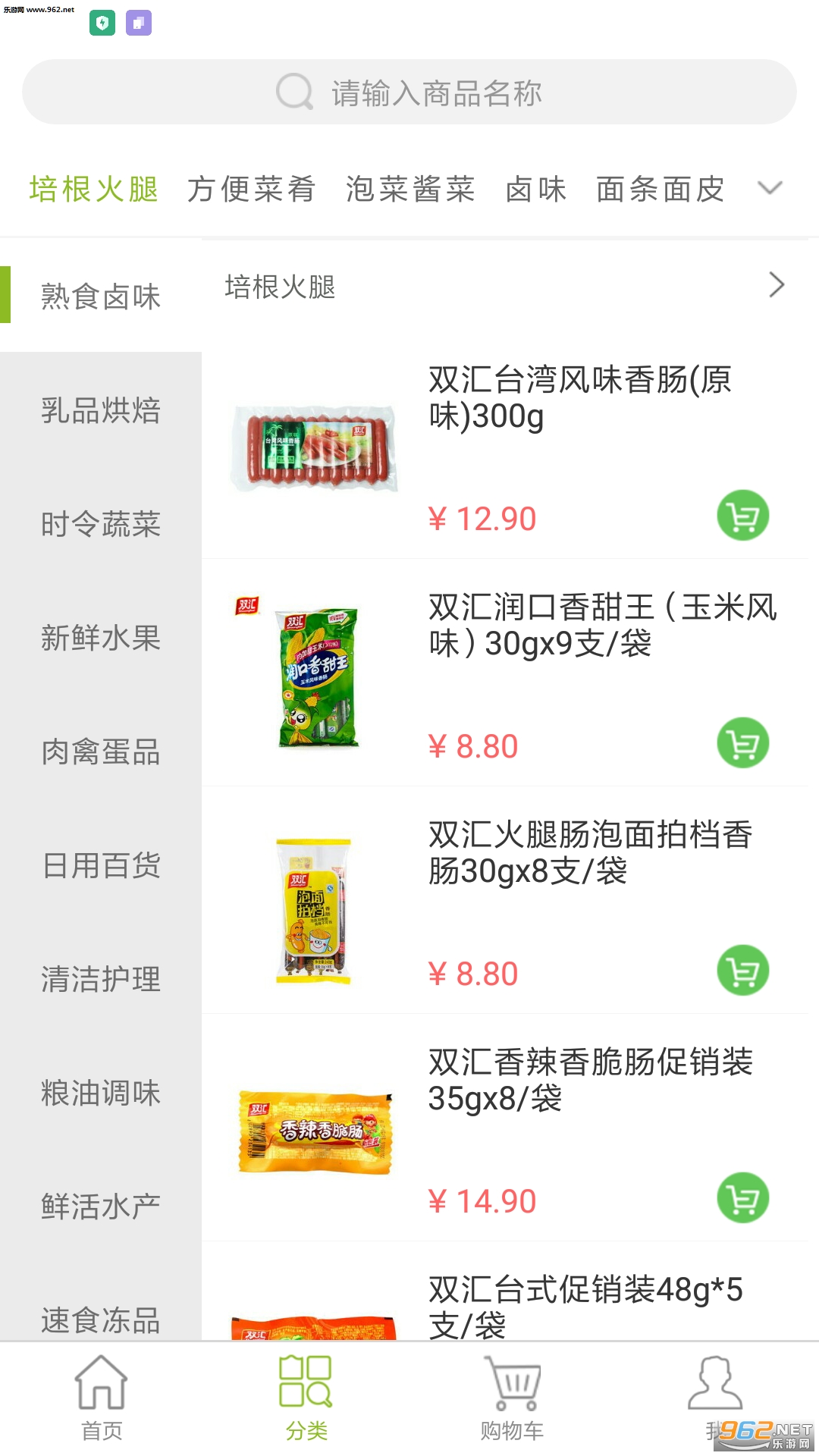View the 双汇香辣香脆肠促销装 product
Image resolution: width=819 pixels, height=1456 pixels.
(590, 1080)
